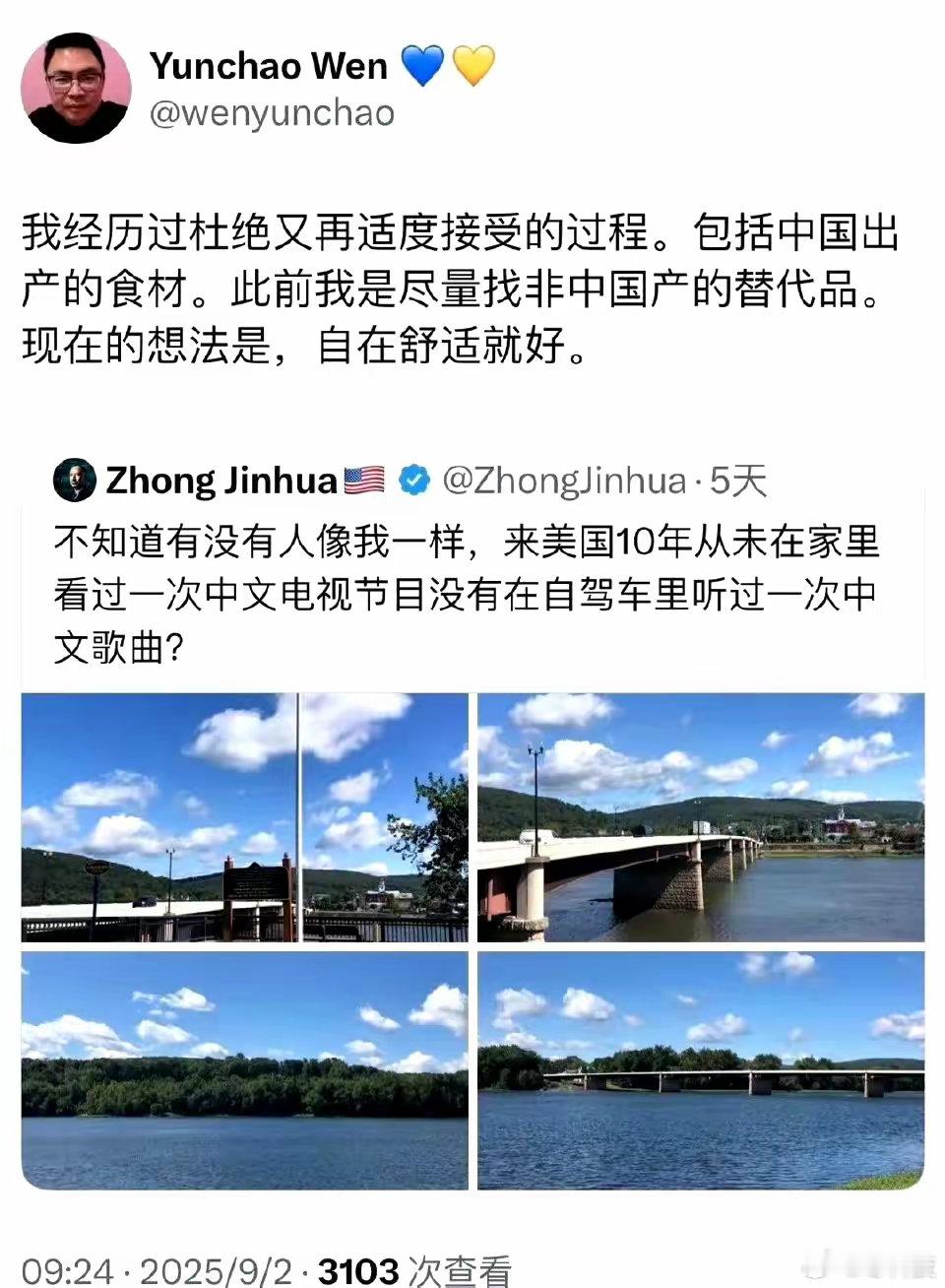Open the distant bridge over river photo
This screenshot has height=1288, width=945.
[701, 1070]
